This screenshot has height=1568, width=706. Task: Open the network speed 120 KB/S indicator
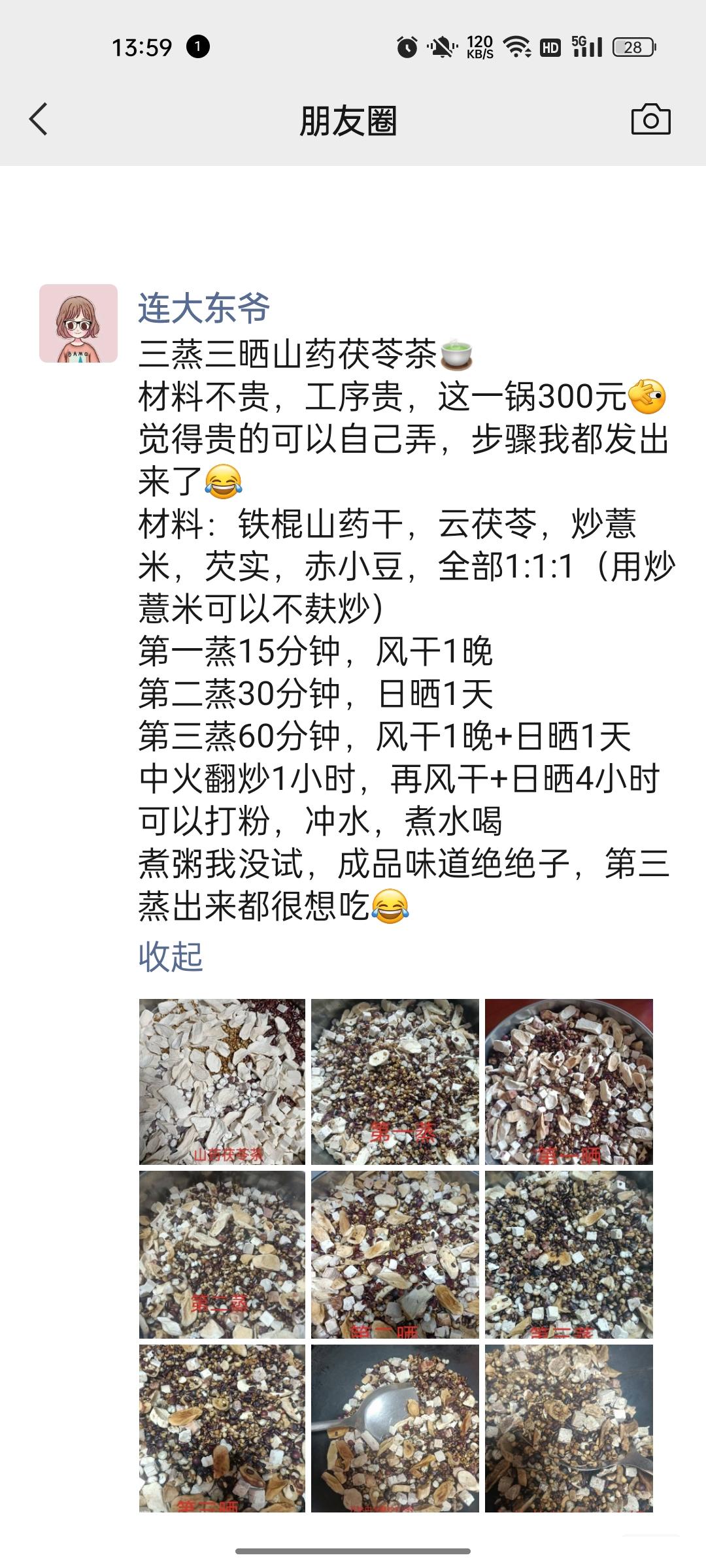coord(479,47)
